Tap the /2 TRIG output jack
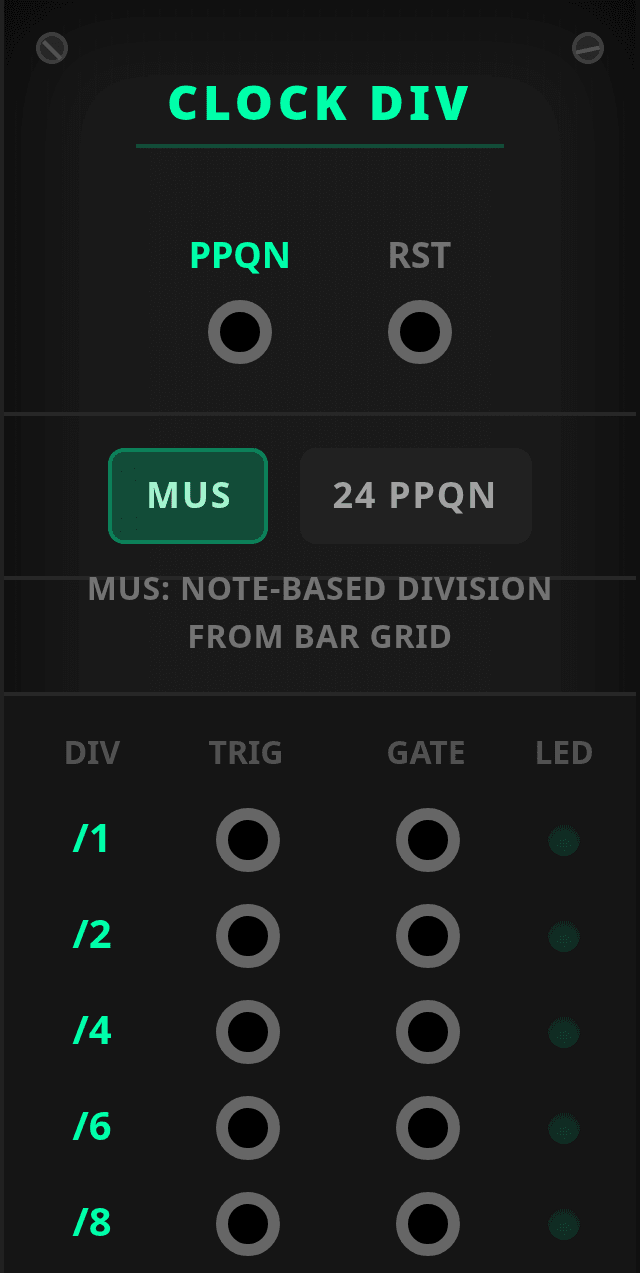 pyautogui.click(x=248, y=936)
